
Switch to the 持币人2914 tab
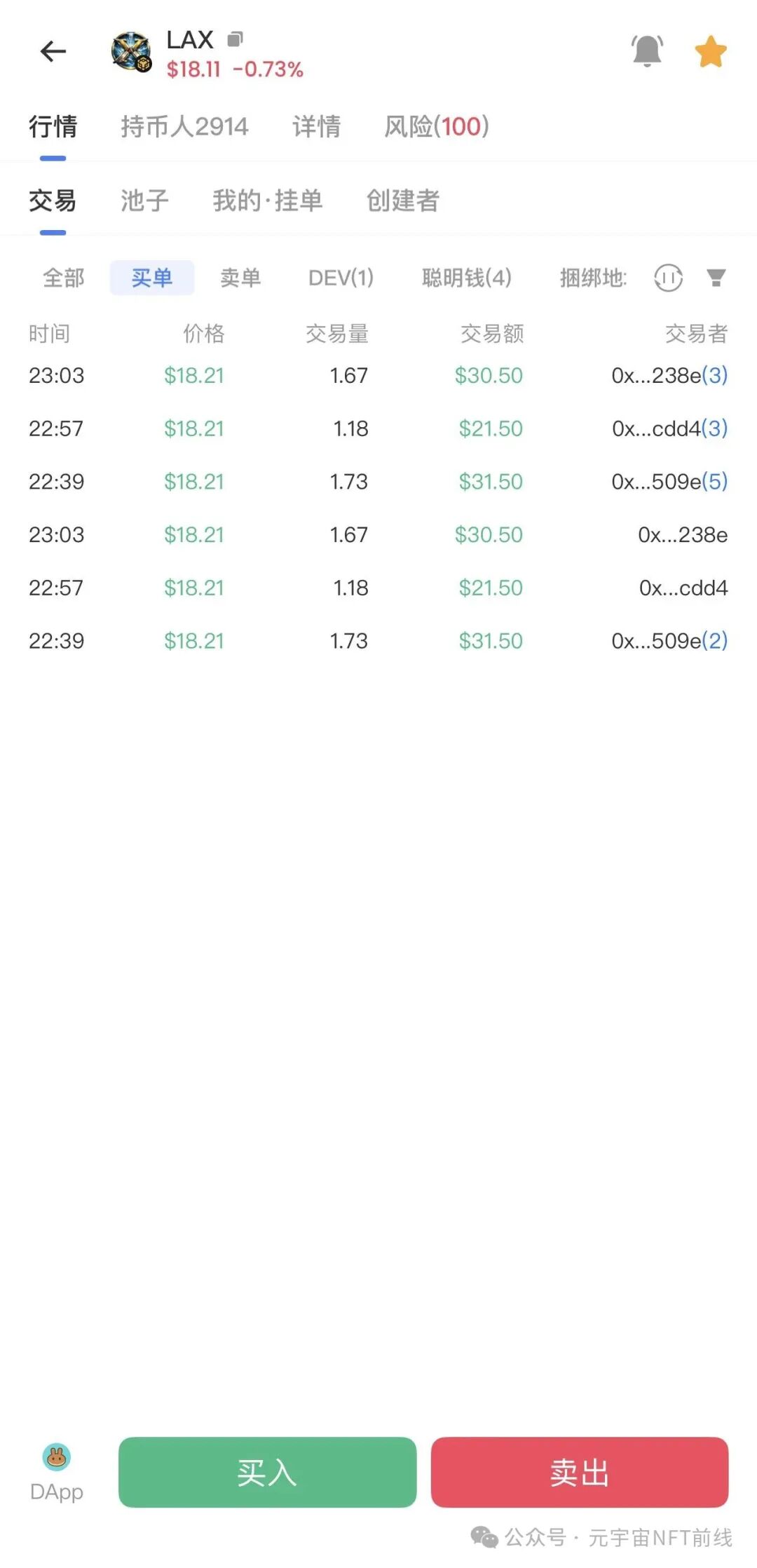[x=184, y=127]
